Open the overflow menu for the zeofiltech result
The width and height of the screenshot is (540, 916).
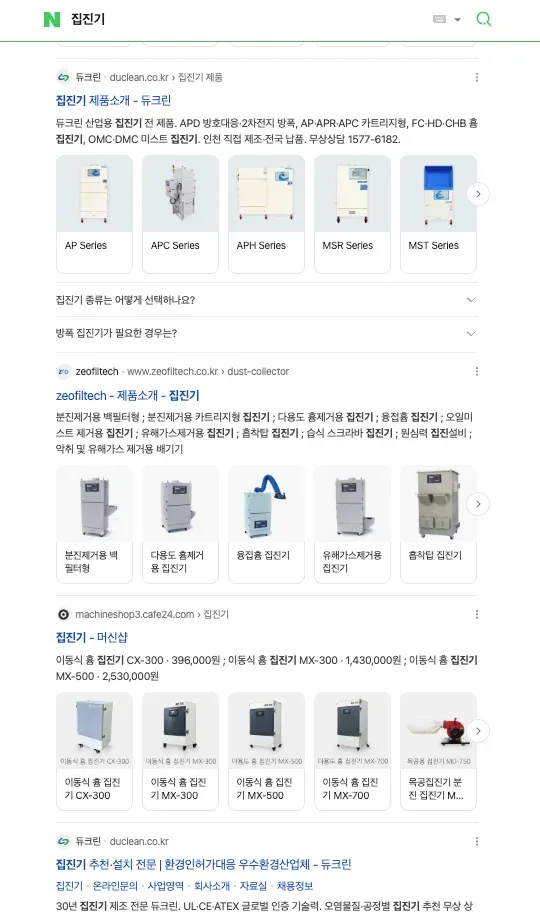point(477,372)
